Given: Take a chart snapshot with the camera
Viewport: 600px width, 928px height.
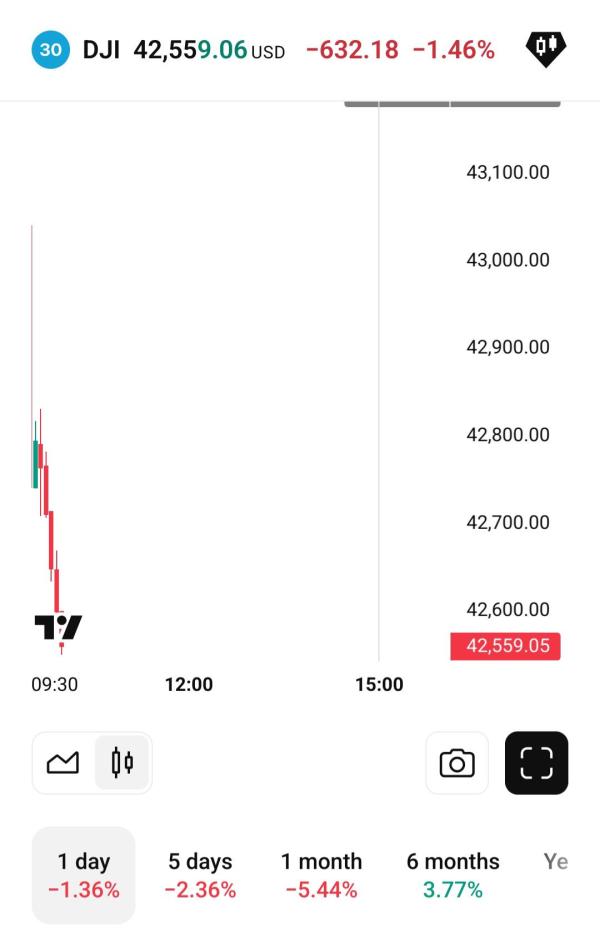Looking at the screenshot, I should coord(457,763).
